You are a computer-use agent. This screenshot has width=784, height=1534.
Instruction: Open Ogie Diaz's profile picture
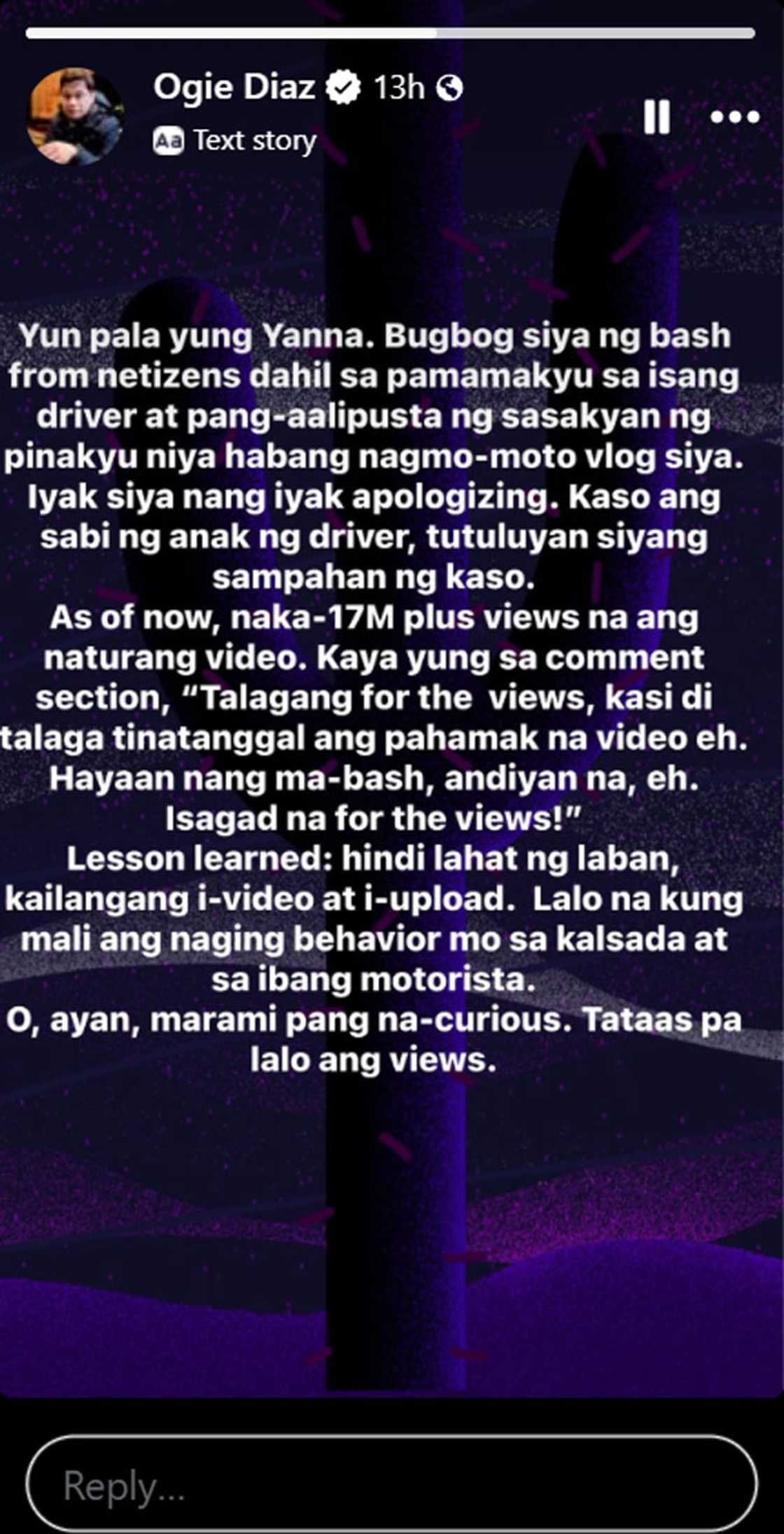pos(76,116)
